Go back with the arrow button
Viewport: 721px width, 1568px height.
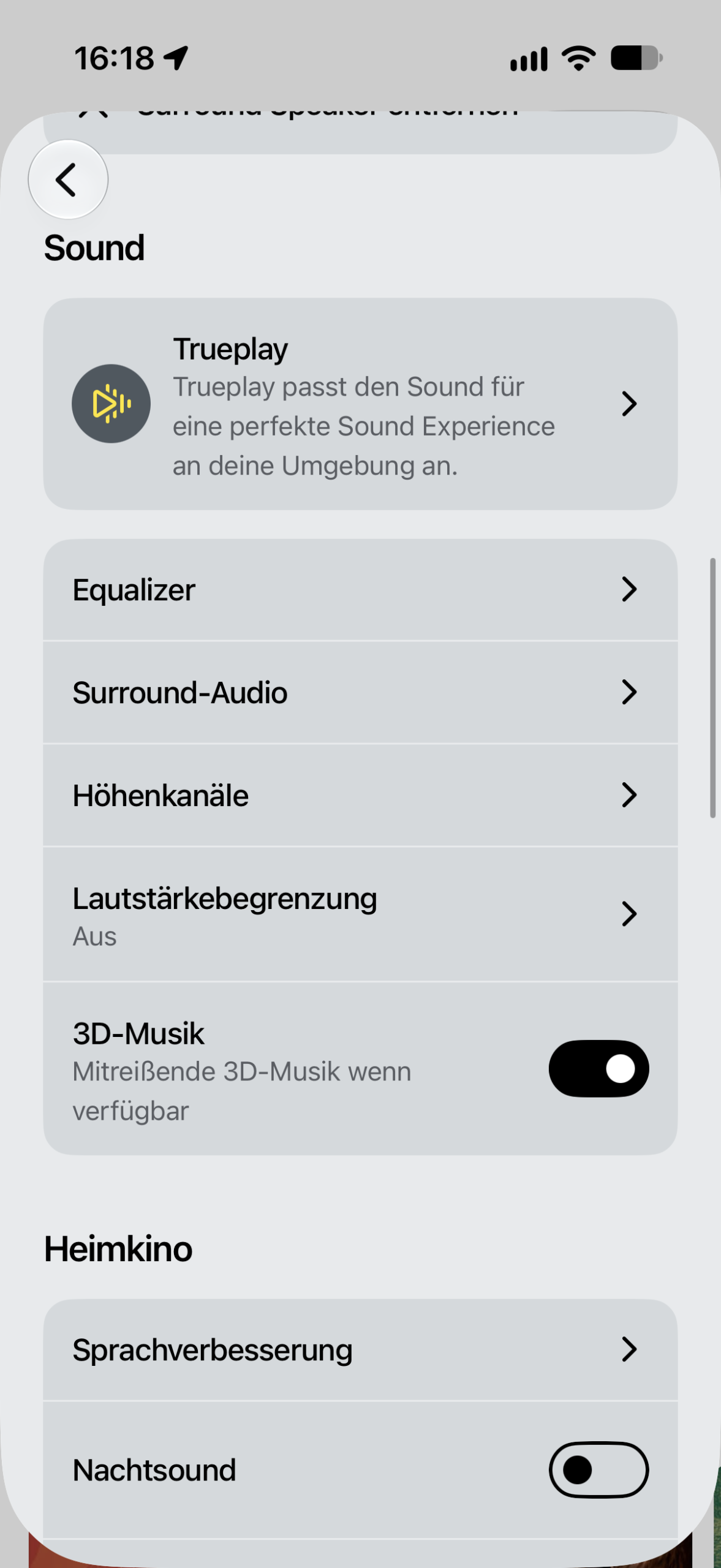coord(68,179)
